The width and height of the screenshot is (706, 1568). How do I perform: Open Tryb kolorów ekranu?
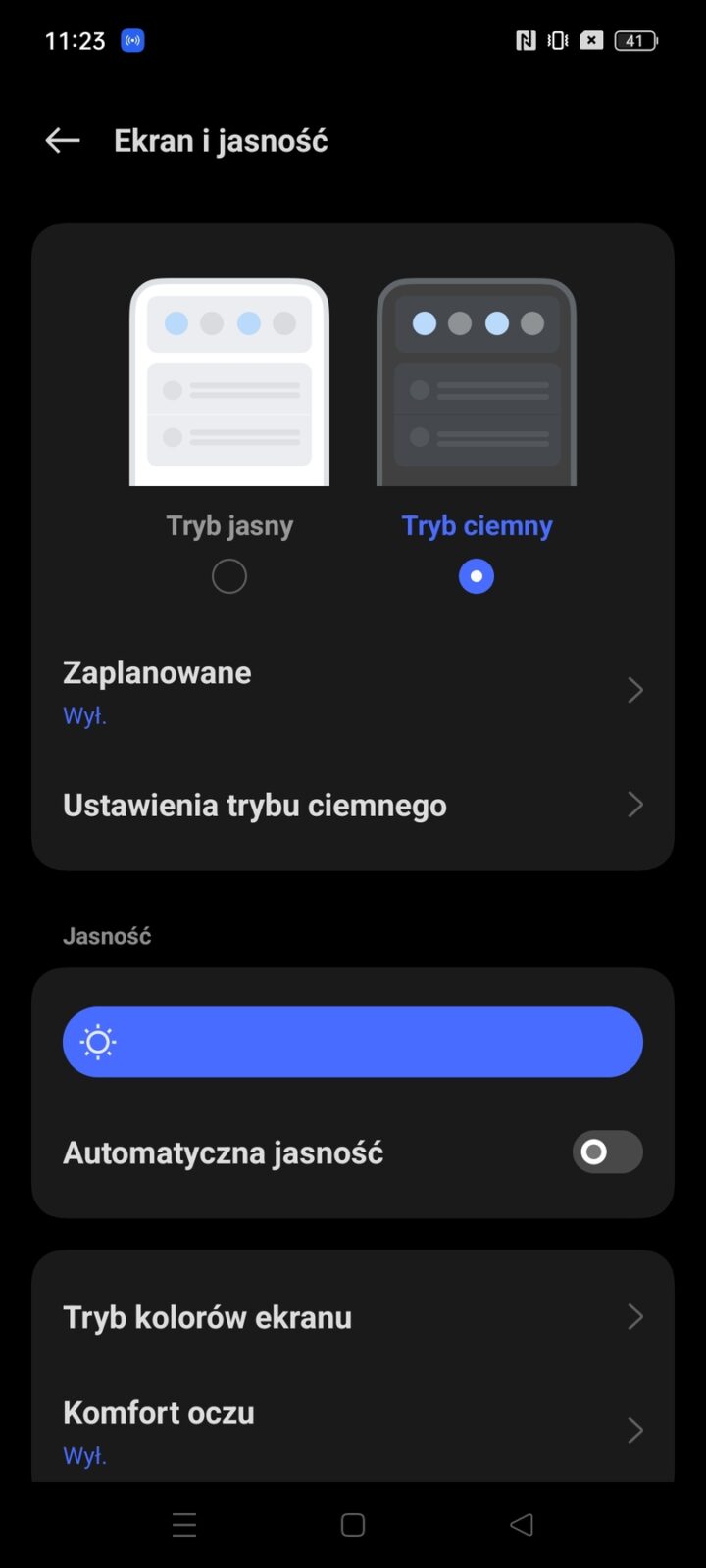[x=353, y=1317]
